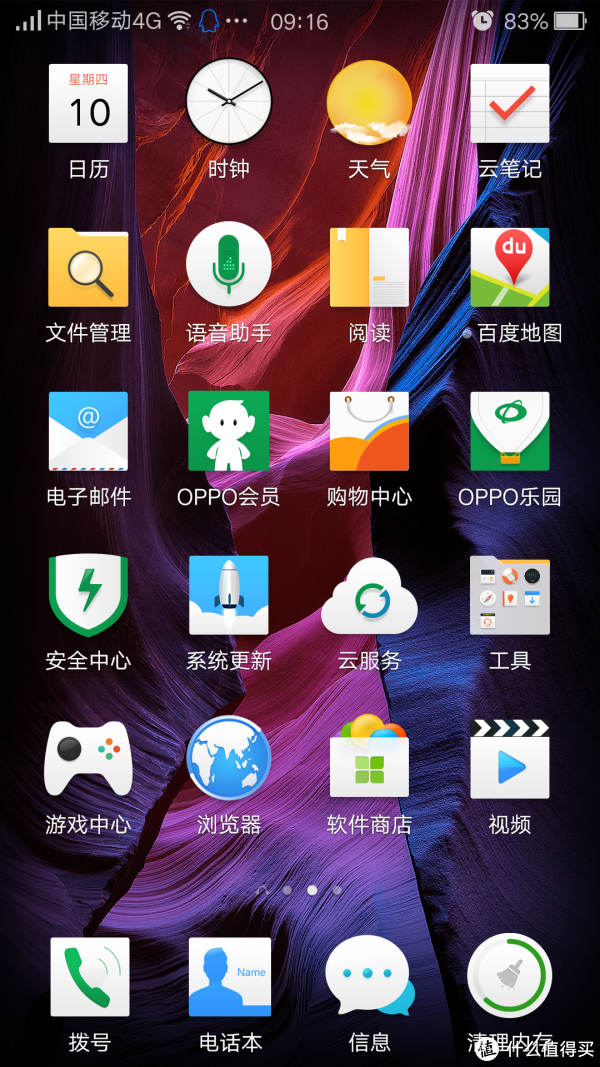Open the 阅读 reading app
Image resolution: width=600 pixels, height=1067 pixels.
tap(369, 267)
